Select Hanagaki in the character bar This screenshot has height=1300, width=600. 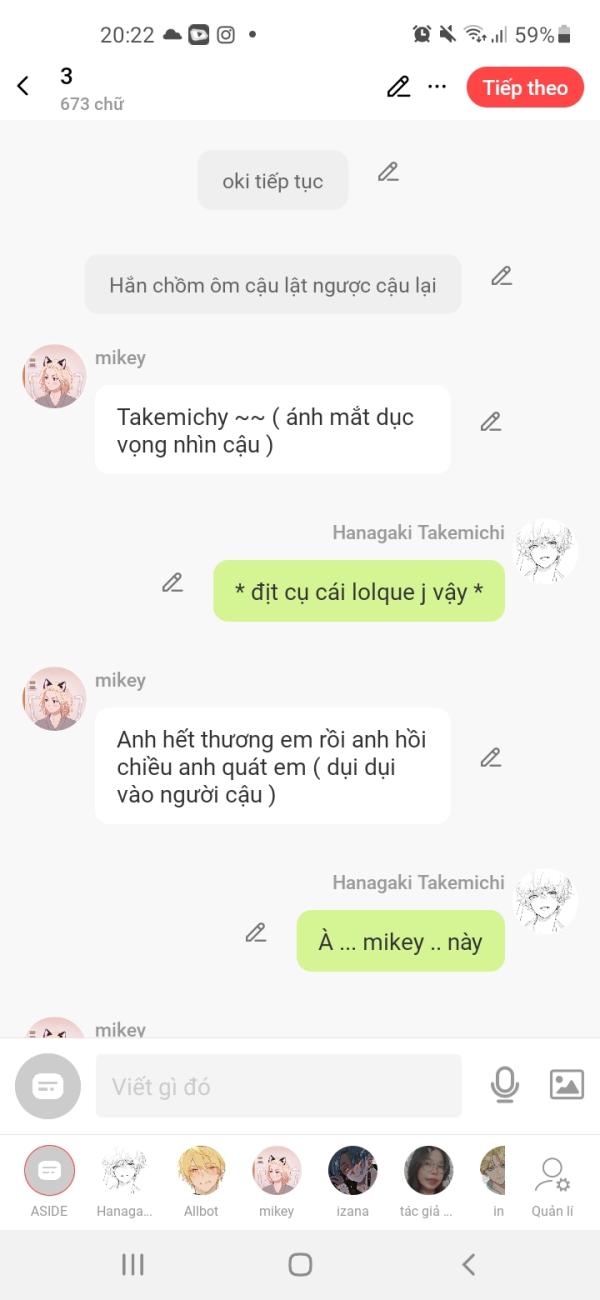[125, 1181]
